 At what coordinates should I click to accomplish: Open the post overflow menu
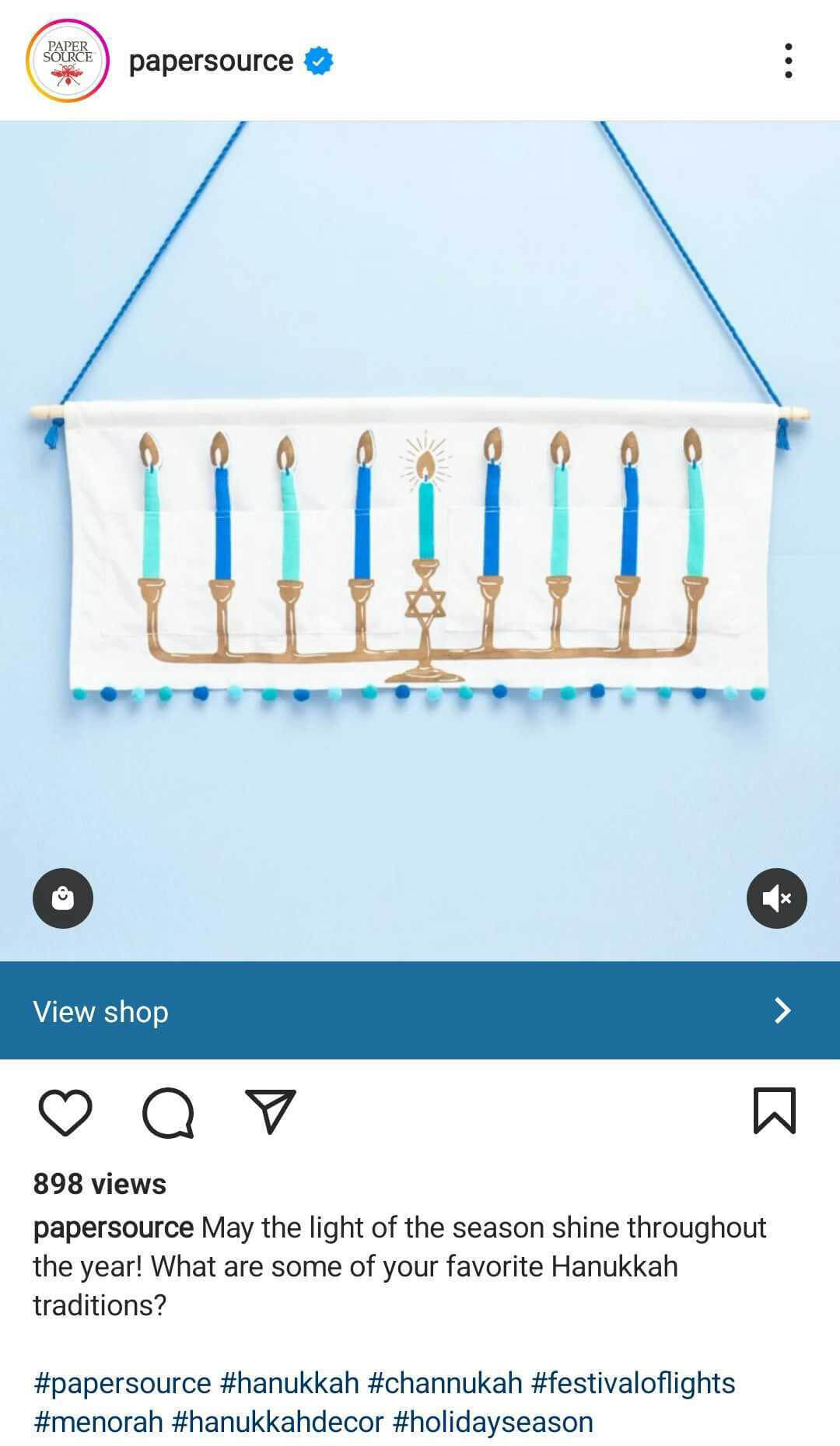(788, 61)
